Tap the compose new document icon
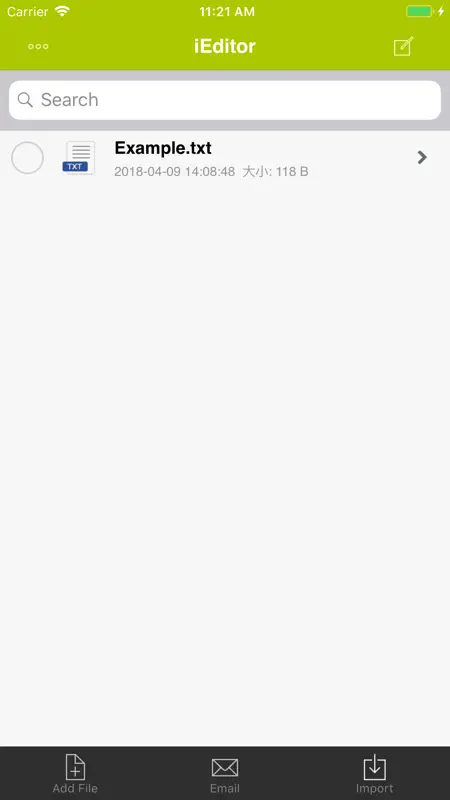Screen dimensions: 450x800 pos(403,46)
